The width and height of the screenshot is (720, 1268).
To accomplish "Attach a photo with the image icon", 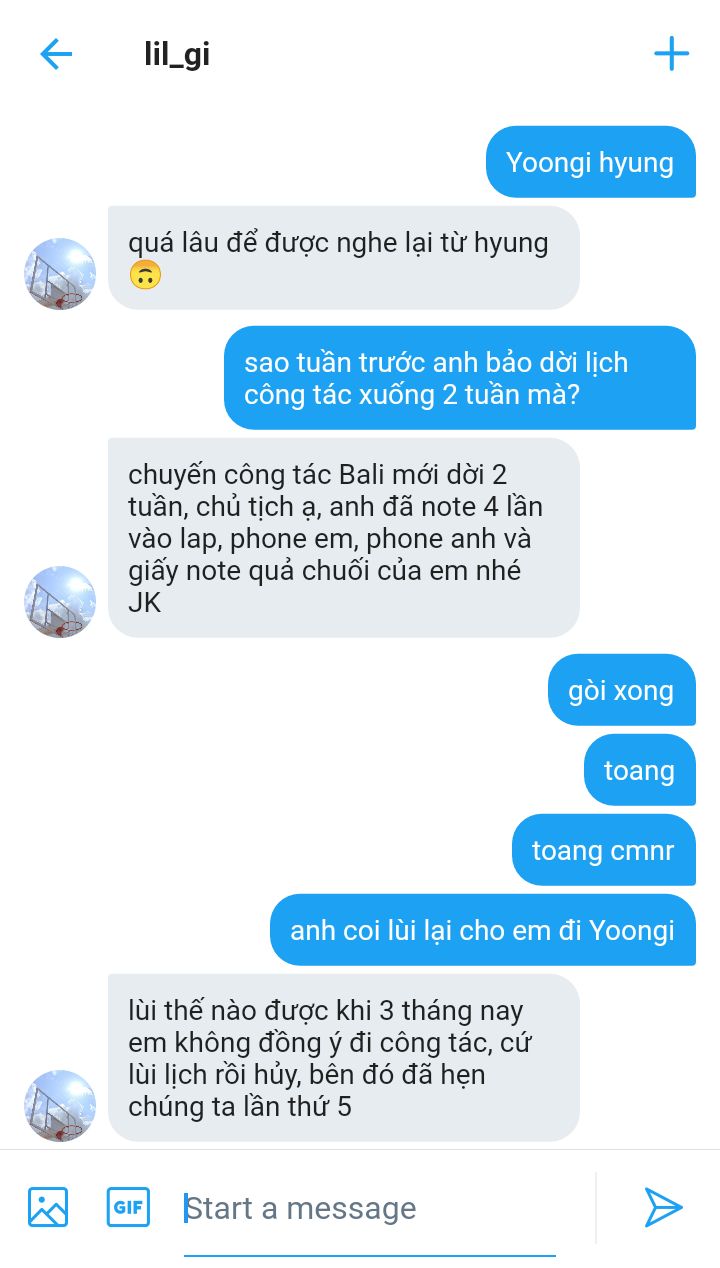I will point(48,1207).
